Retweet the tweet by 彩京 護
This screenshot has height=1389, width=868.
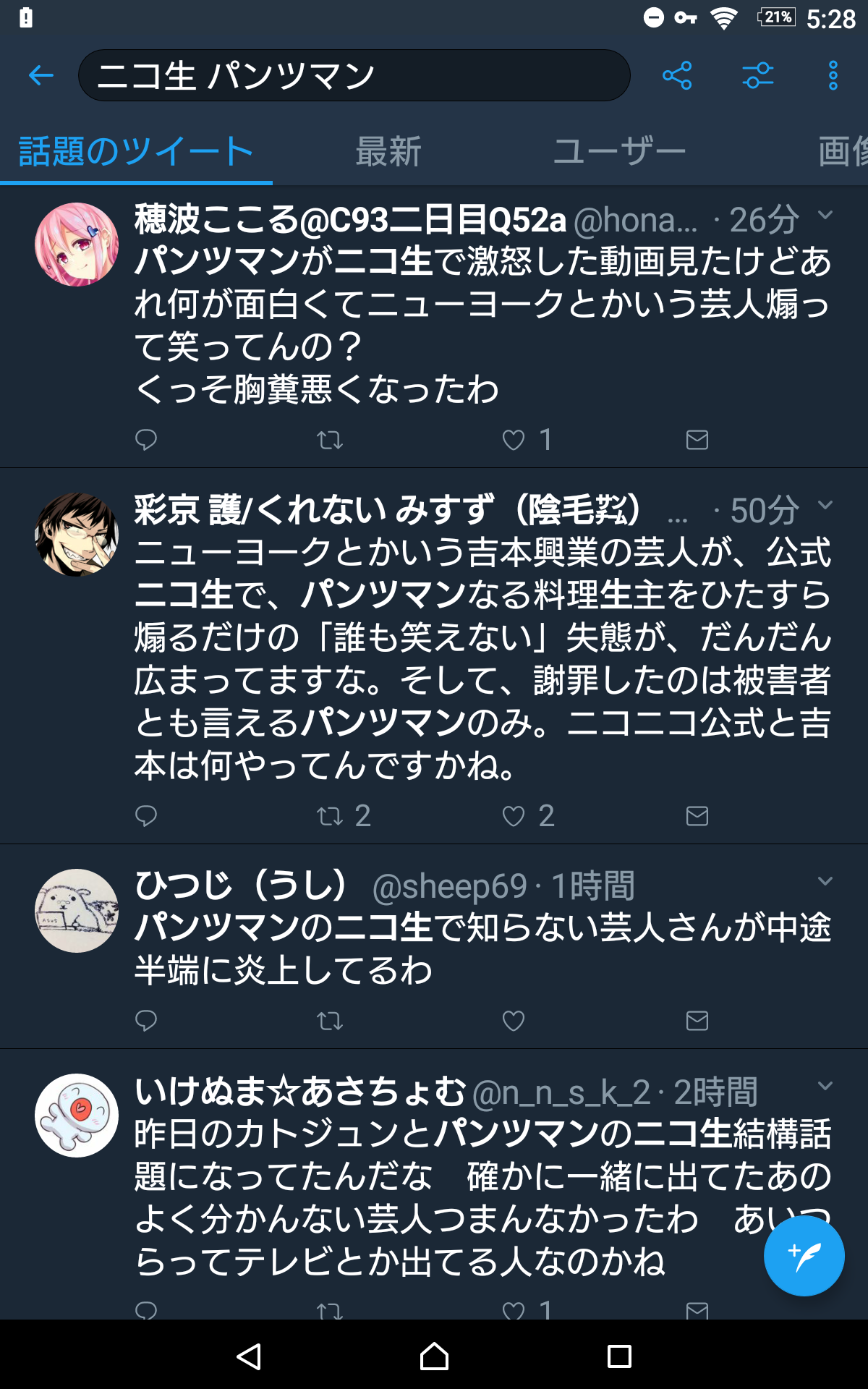point(330,816)
